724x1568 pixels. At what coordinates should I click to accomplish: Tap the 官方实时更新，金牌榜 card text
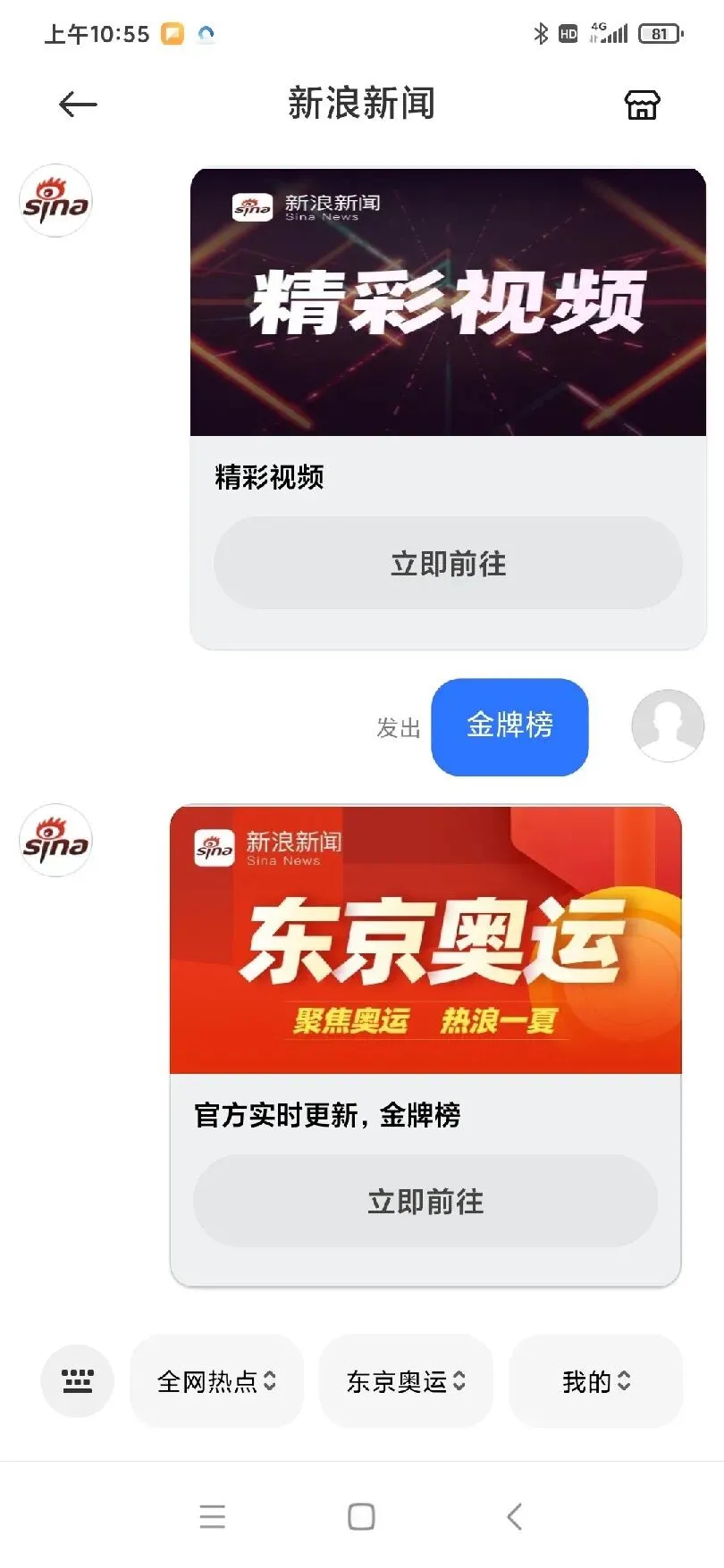326,1115
